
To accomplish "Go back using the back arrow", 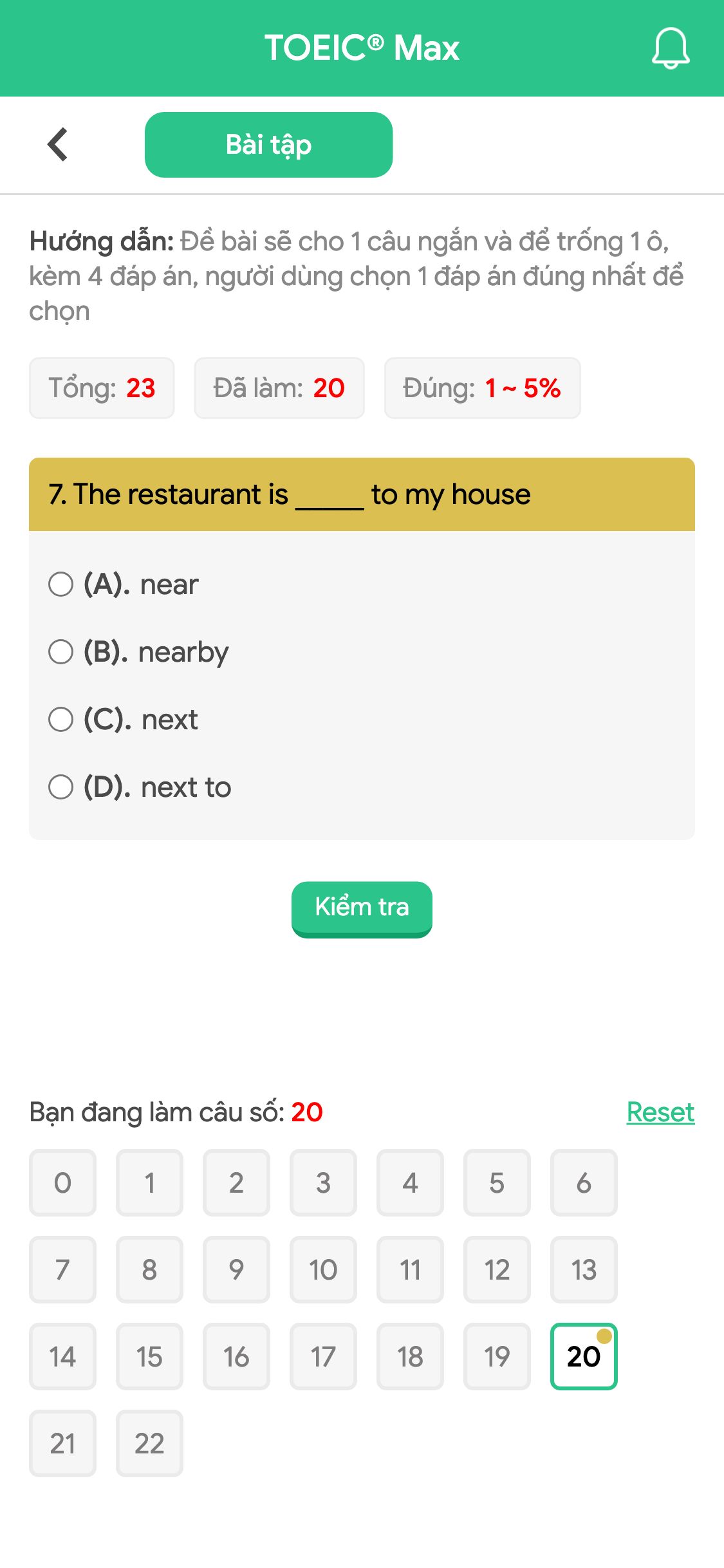I will tap(57, 144).
